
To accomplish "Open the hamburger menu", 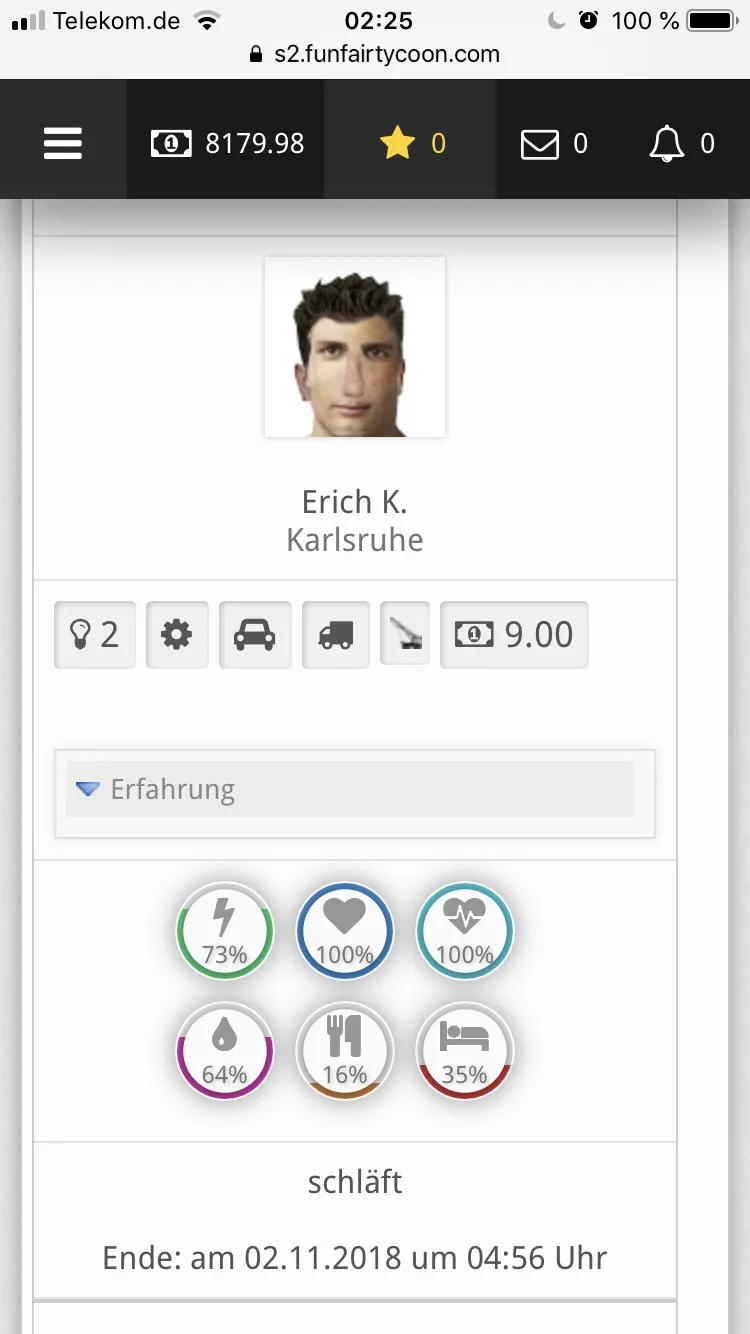I will pos(62,144).
